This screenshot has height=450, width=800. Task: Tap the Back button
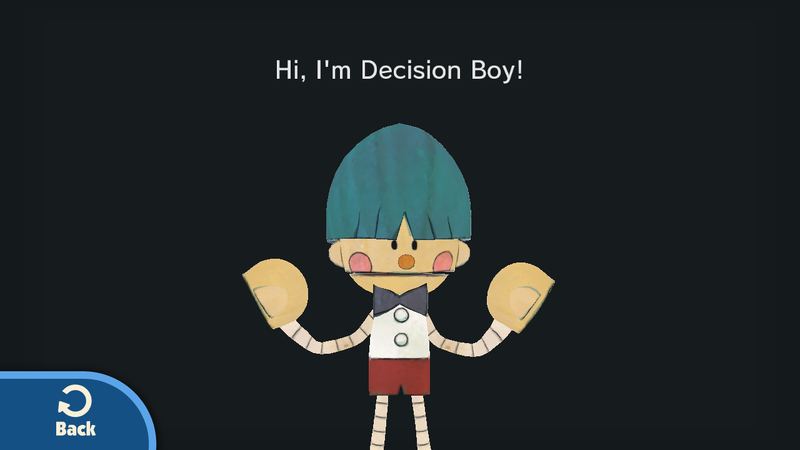72,412
